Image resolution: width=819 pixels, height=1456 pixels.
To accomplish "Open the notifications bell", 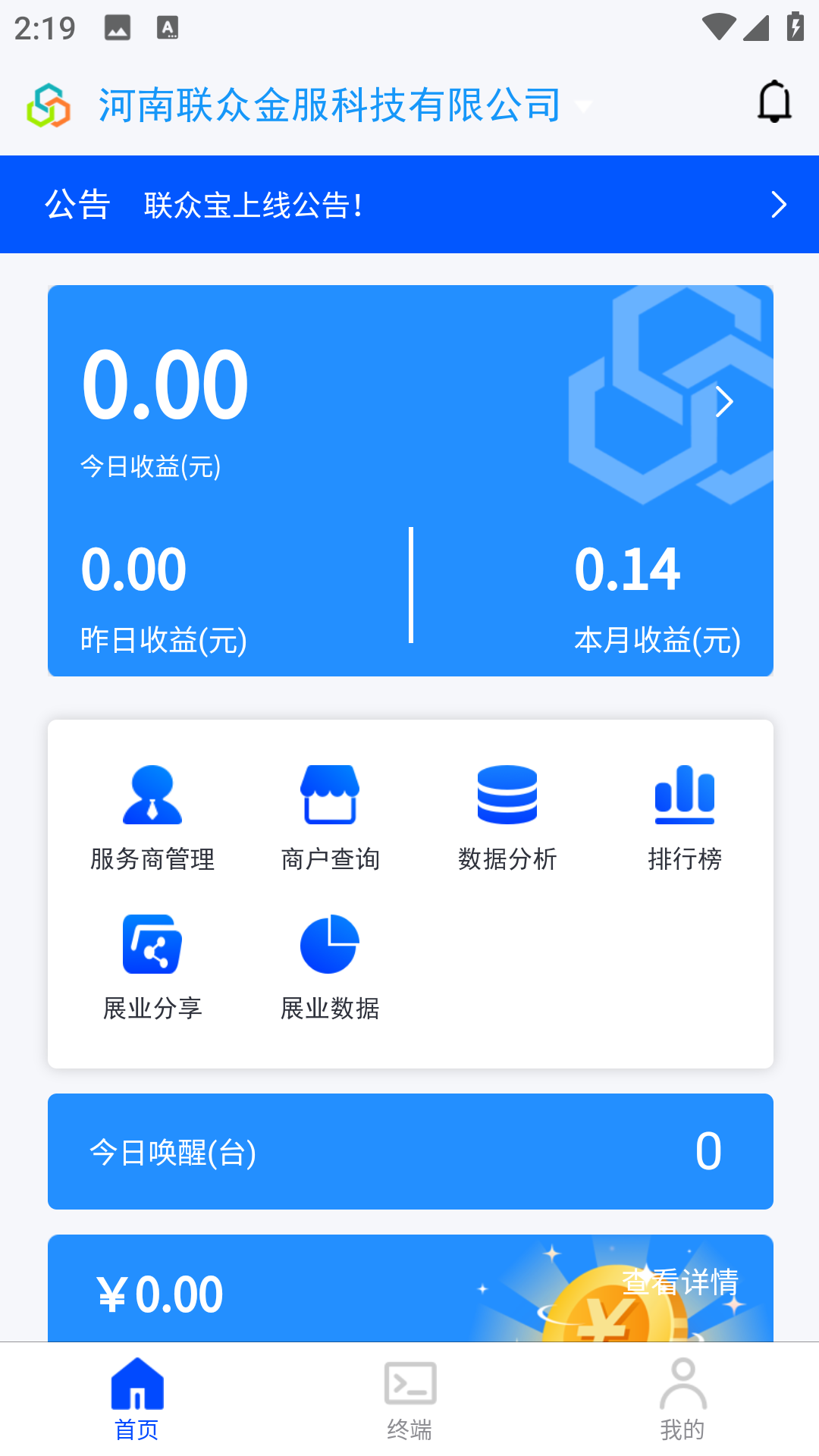I will click(774, 102).
